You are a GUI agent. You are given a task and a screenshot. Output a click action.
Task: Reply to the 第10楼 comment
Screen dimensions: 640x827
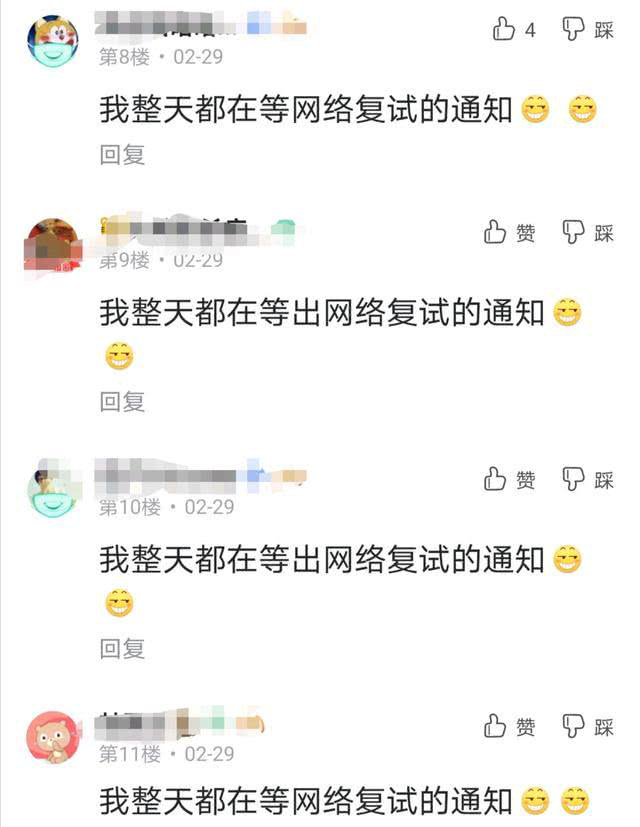click(x=122, y=648)
